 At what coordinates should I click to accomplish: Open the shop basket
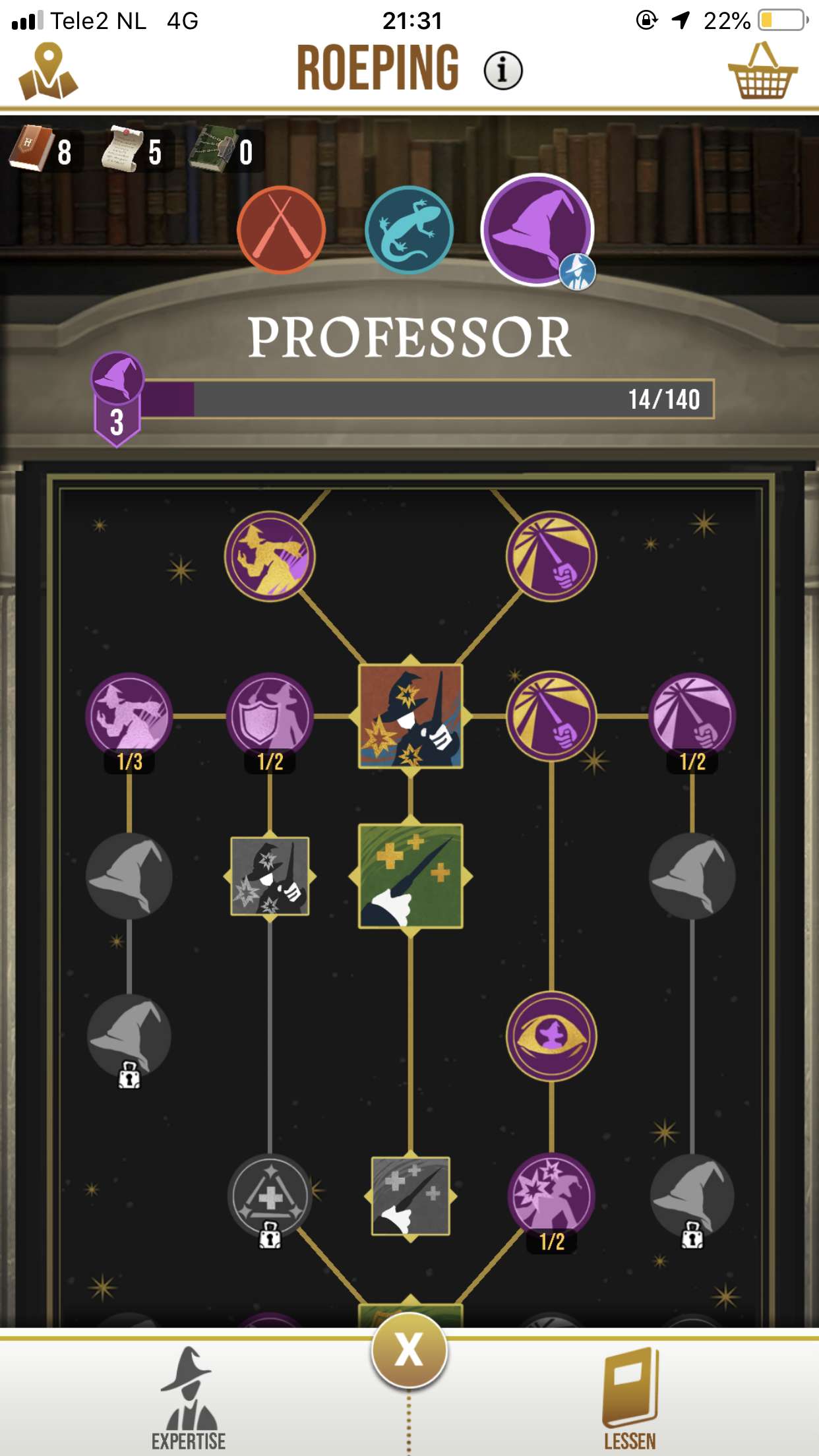click(763, 71)
